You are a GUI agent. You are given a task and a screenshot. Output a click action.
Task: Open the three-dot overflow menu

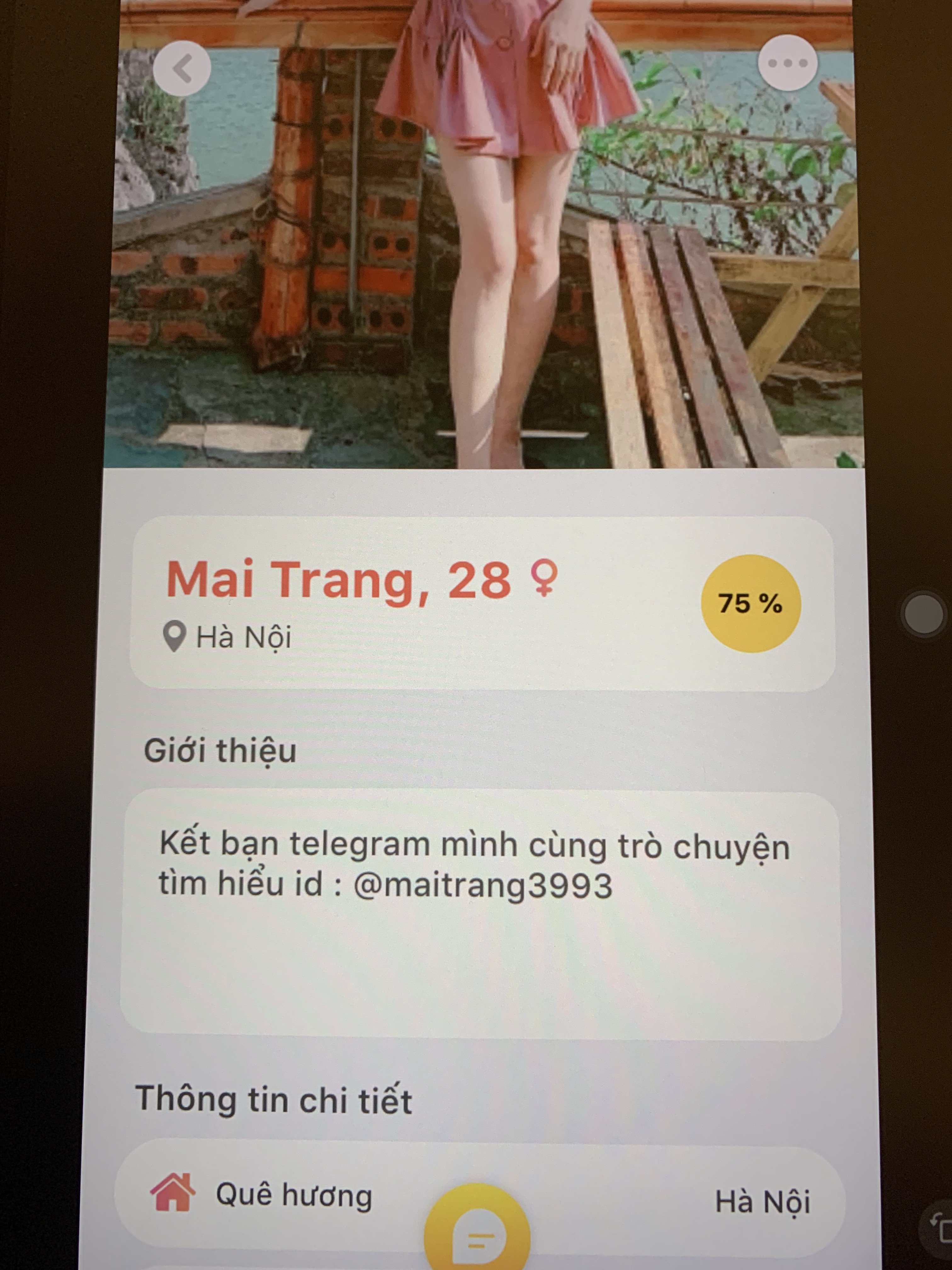point(787,63)
